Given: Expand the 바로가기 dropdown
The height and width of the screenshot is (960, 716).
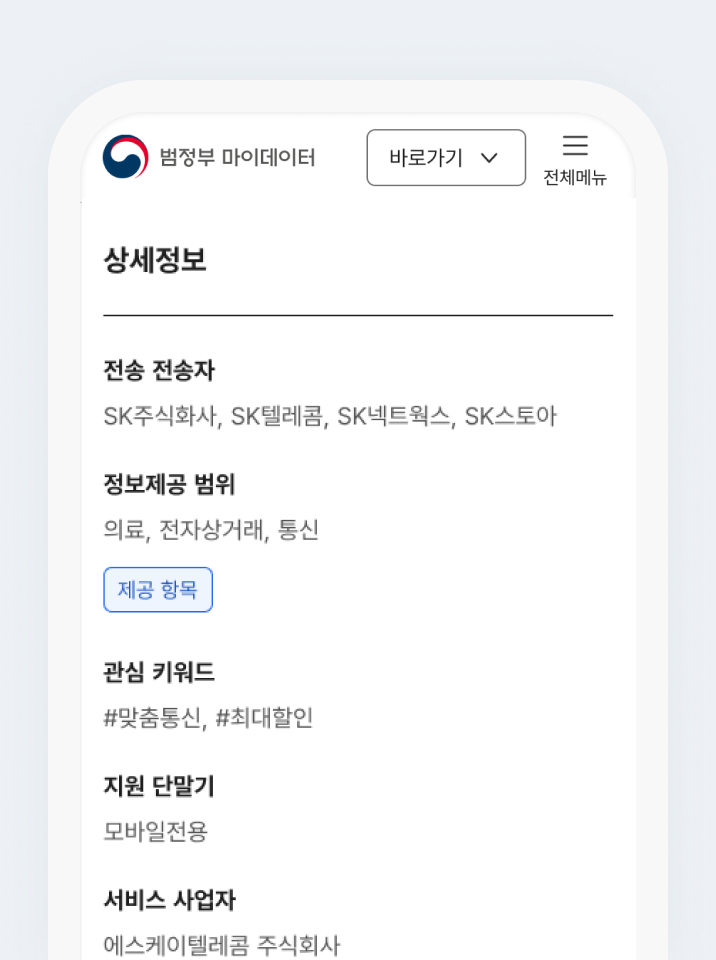Looking at the screenshot, I should (446, 158).
